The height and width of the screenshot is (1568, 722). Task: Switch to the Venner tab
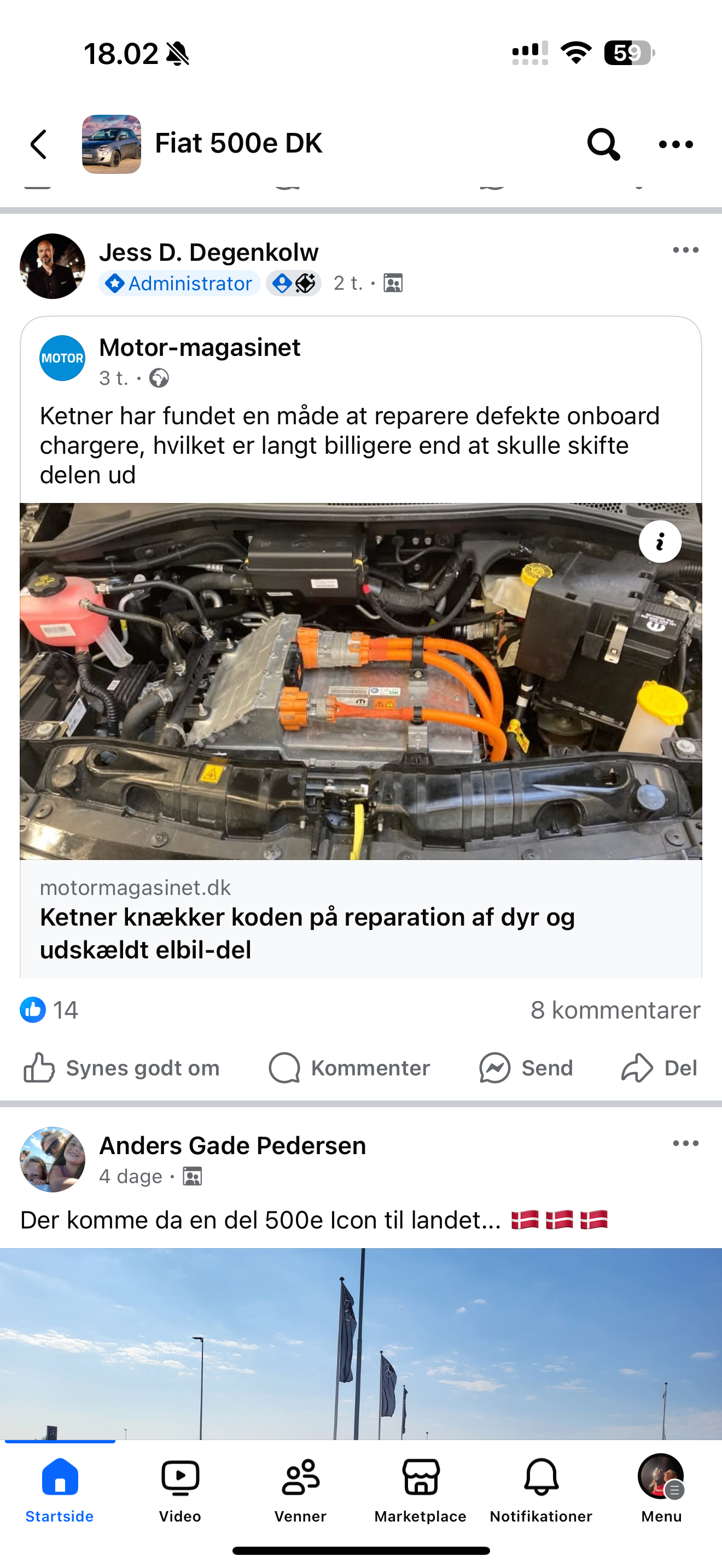pos(300,1489)
